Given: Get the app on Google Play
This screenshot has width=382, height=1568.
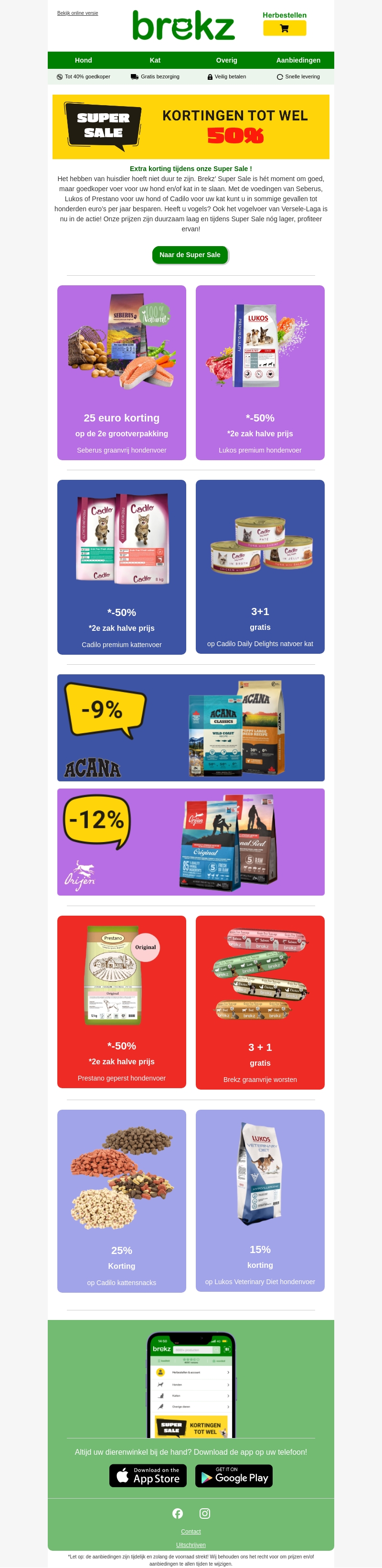Looking at the screenshot, I should coord(233,1476).
